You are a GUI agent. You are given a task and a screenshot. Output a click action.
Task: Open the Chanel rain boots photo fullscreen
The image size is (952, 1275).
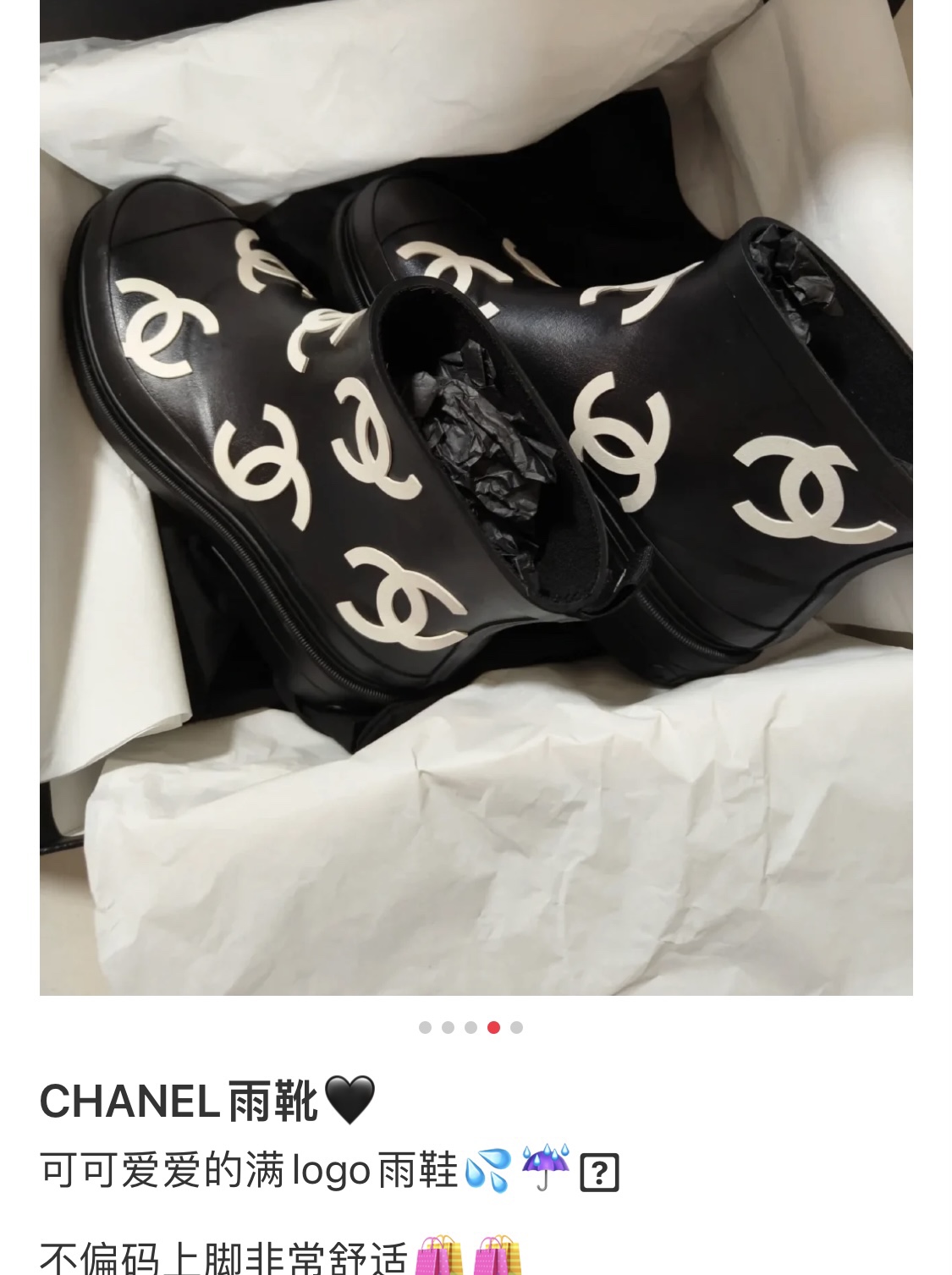pyautogui.click(x=476, y=497)
